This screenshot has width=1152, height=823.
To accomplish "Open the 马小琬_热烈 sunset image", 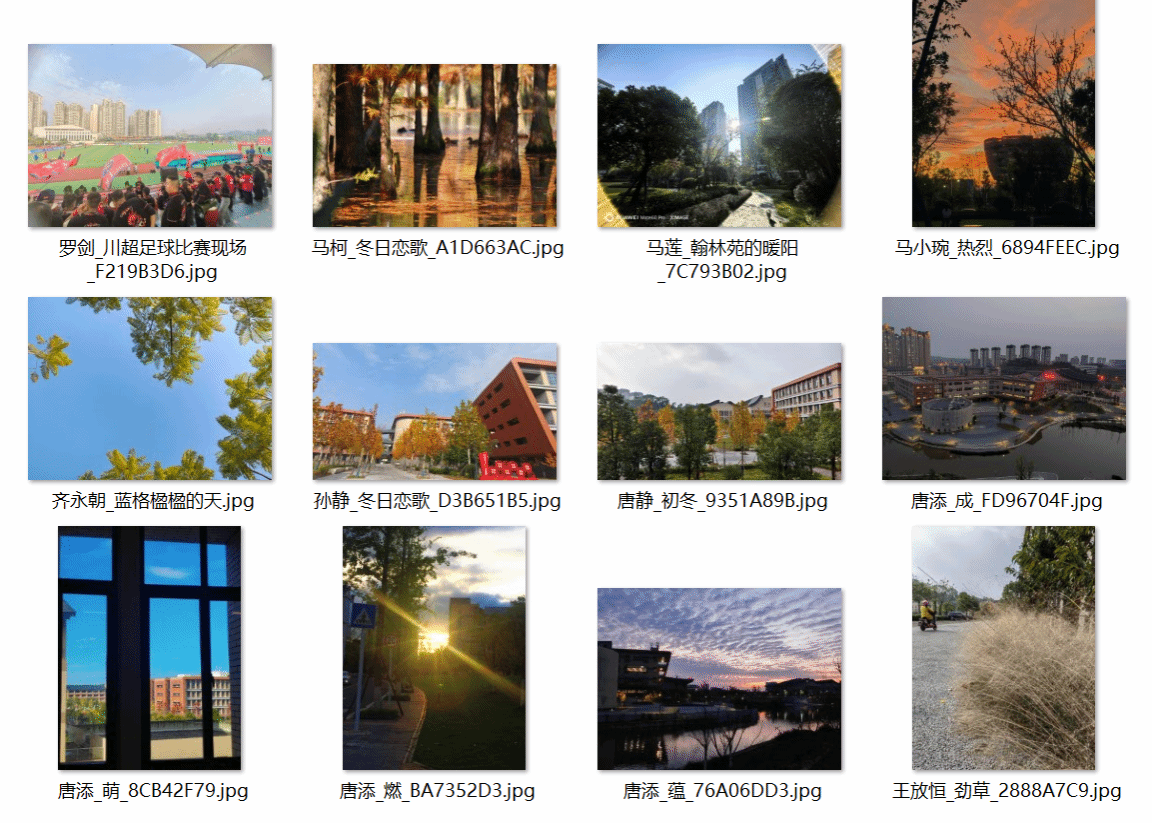I will pyautogui.click(x=1003, y=113).
